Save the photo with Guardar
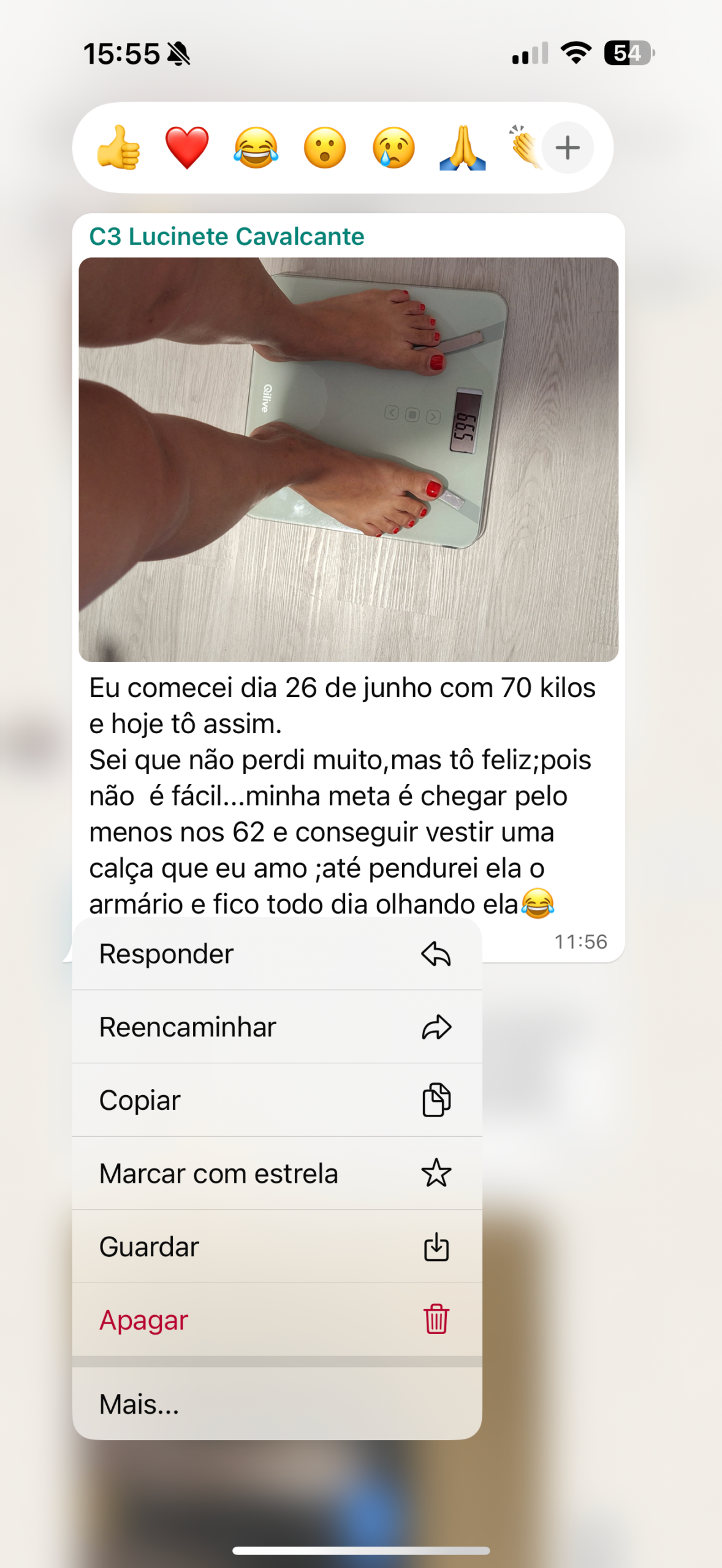The height and width of the screenshot is (1568, 722). 277,1247
